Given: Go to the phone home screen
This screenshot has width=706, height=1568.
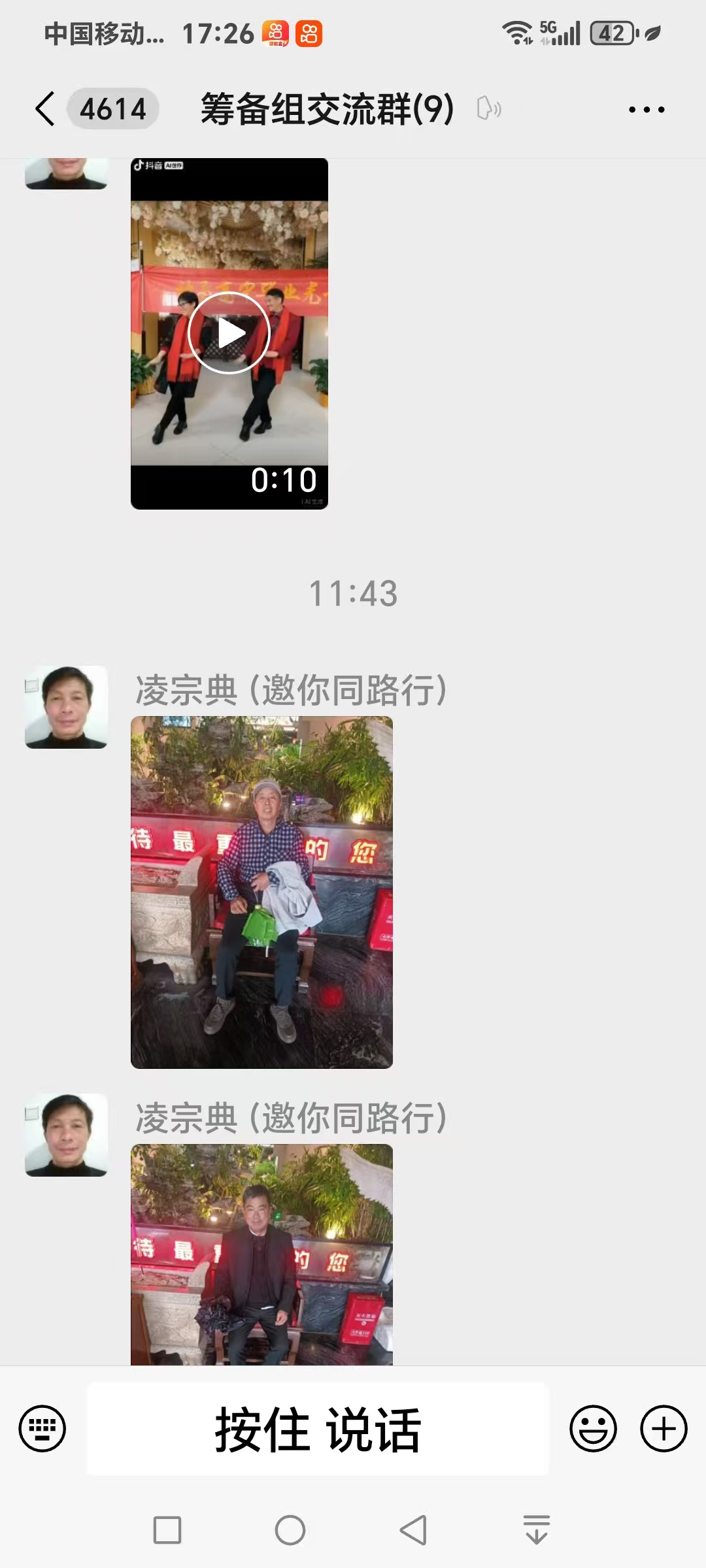Looking at the screenshot, I should pos(290,1530).
